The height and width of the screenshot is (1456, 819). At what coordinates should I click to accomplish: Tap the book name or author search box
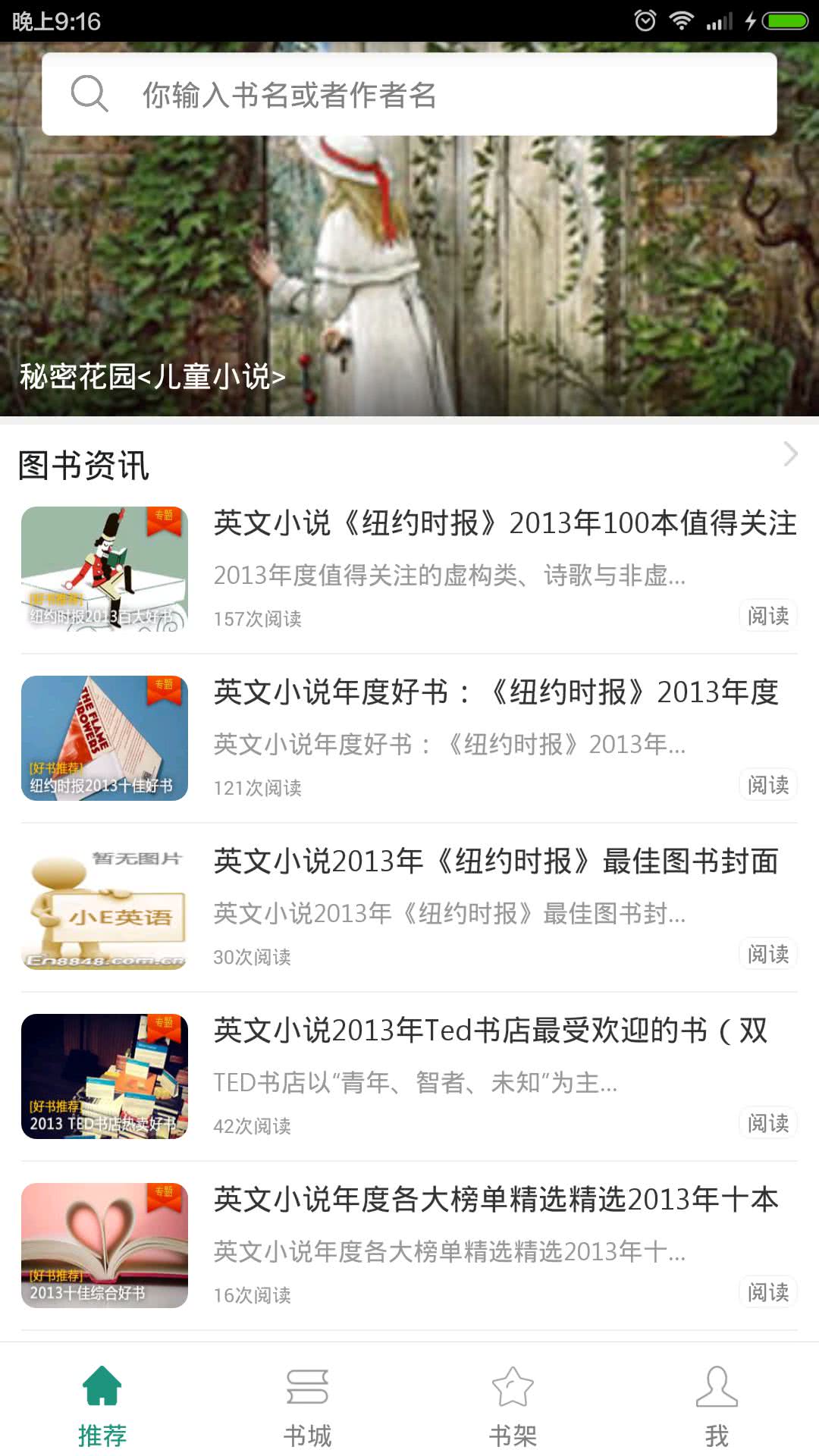409,95
